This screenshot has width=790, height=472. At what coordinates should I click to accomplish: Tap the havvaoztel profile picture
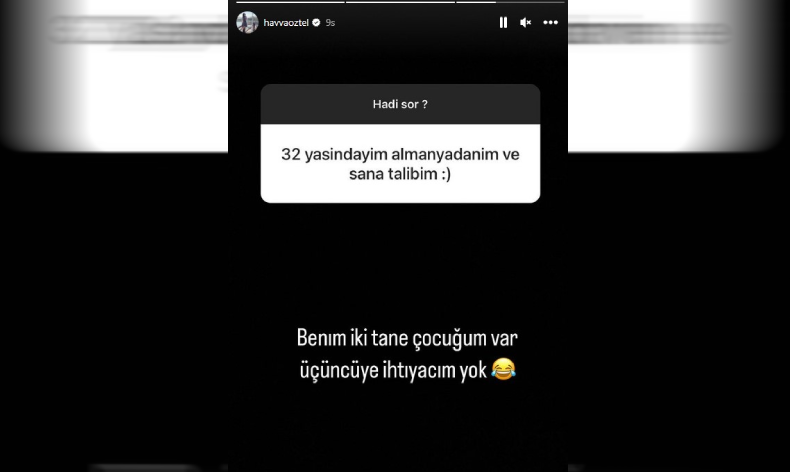tap(247, 22)
